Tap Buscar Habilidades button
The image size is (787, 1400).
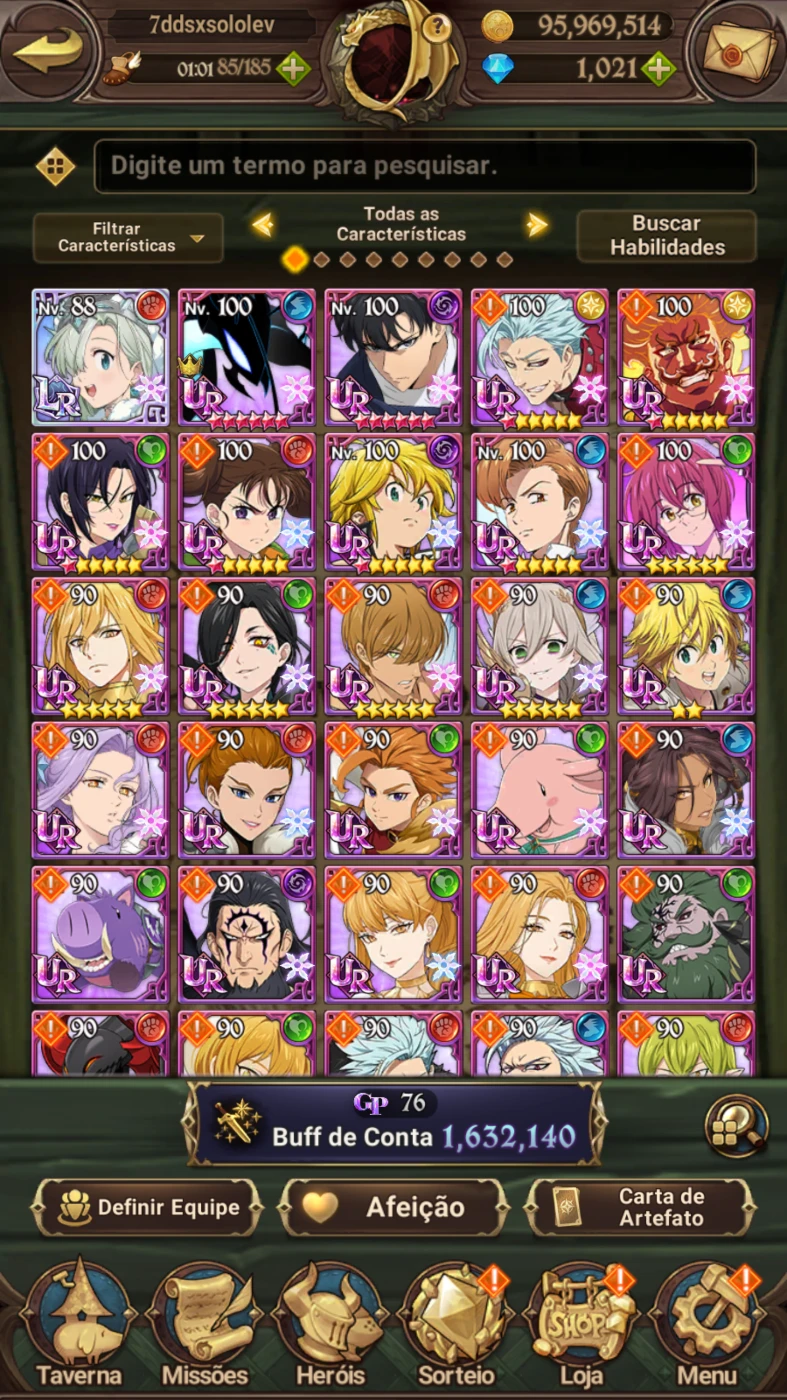tap(666, 236)
